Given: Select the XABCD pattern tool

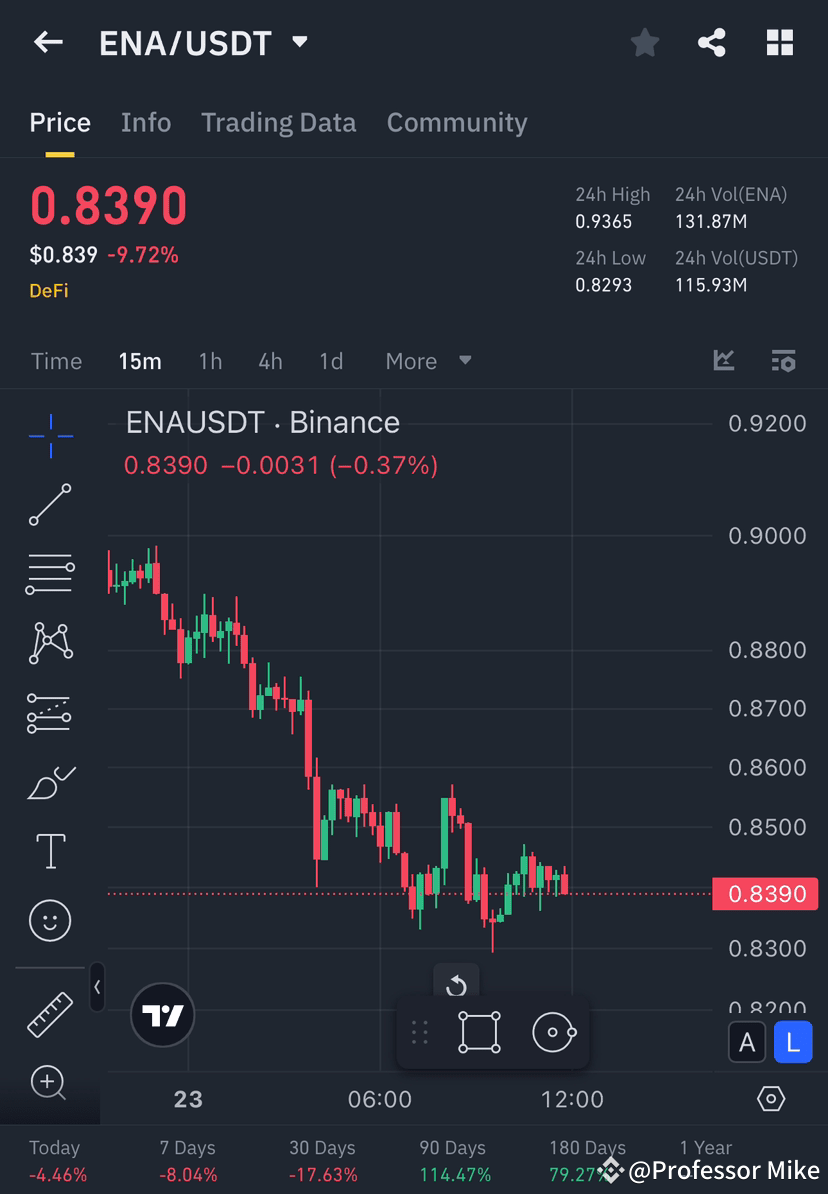Looking at the screenshot, I should click(x=50, y=643).
